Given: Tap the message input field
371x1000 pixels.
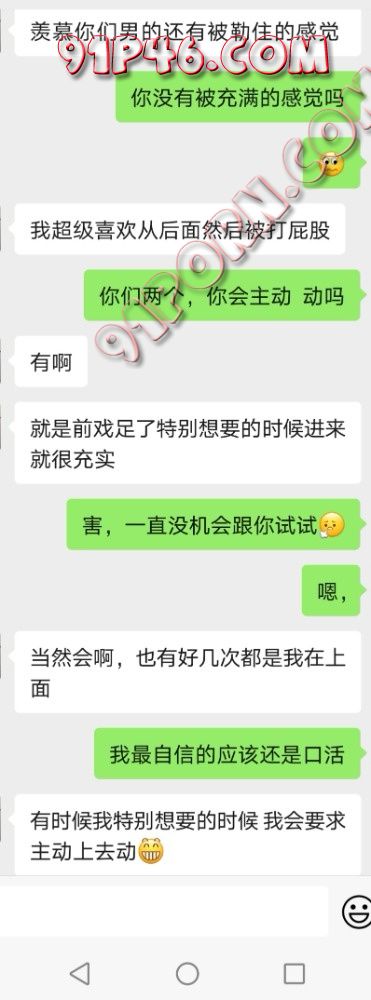Looking at the screenshot, I should pos(163,911).
